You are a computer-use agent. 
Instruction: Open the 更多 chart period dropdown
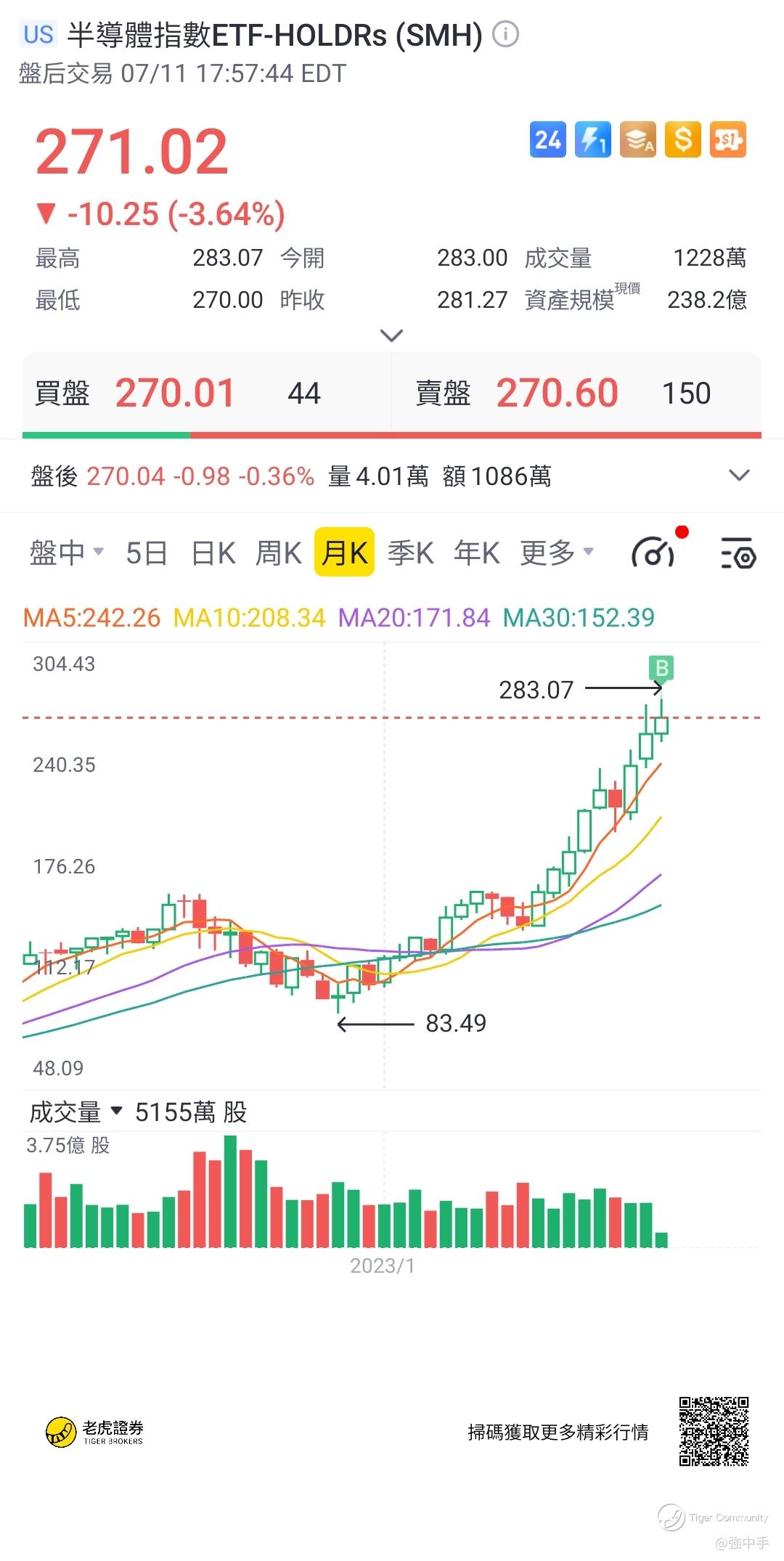click(x=556, y=553)
